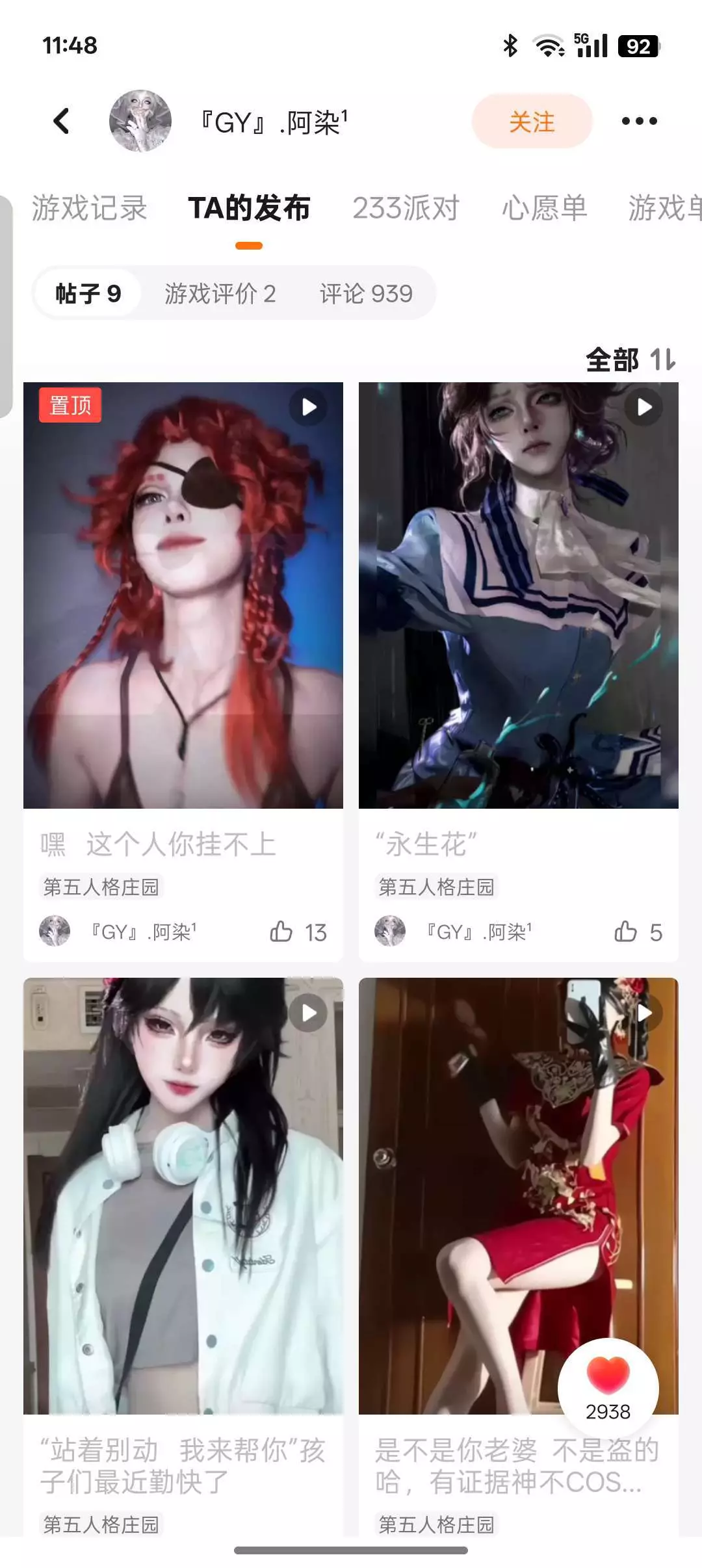Select the 游戏评价 2 filter chip
The image size is (702, 1568).
point(220,294)
